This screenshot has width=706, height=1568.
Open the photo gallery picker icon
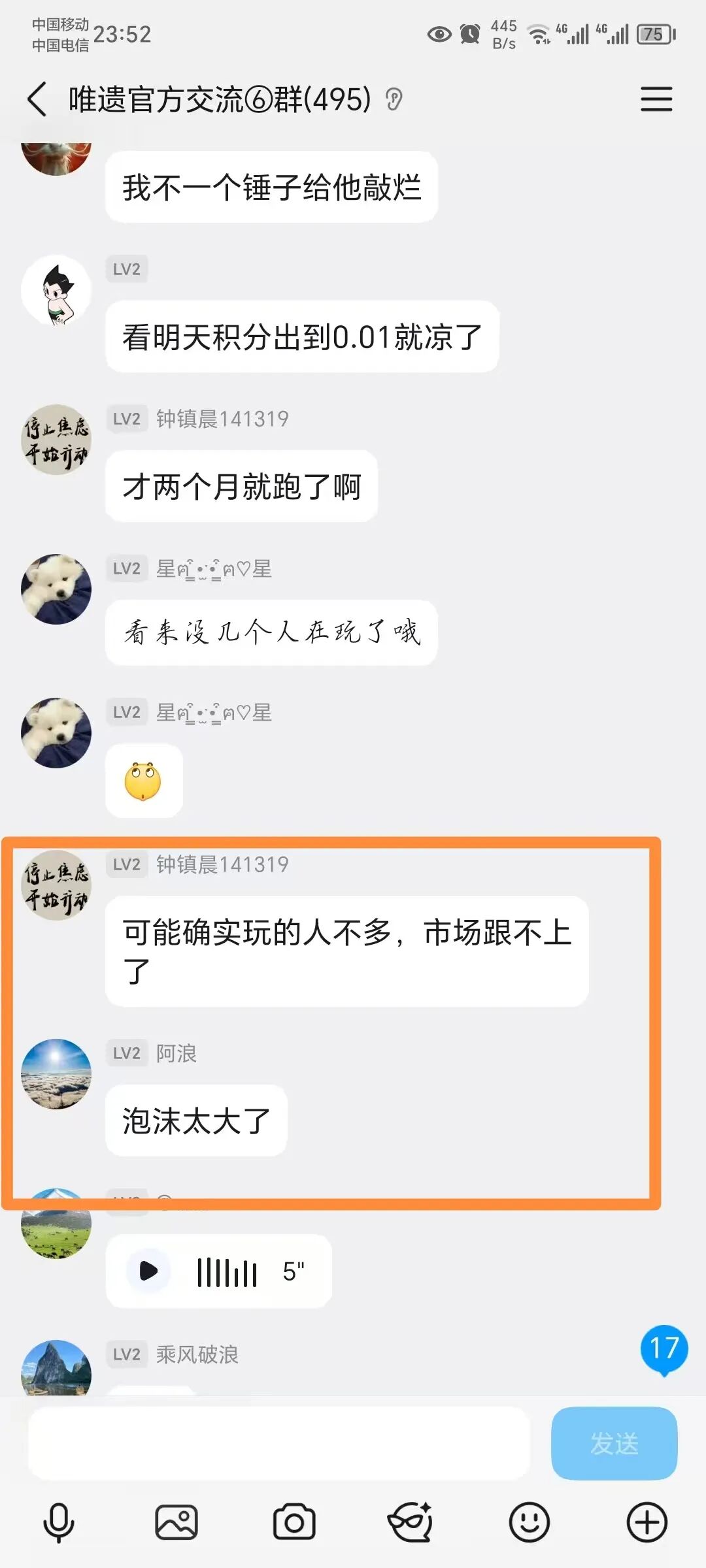(x=176, y=1521)
